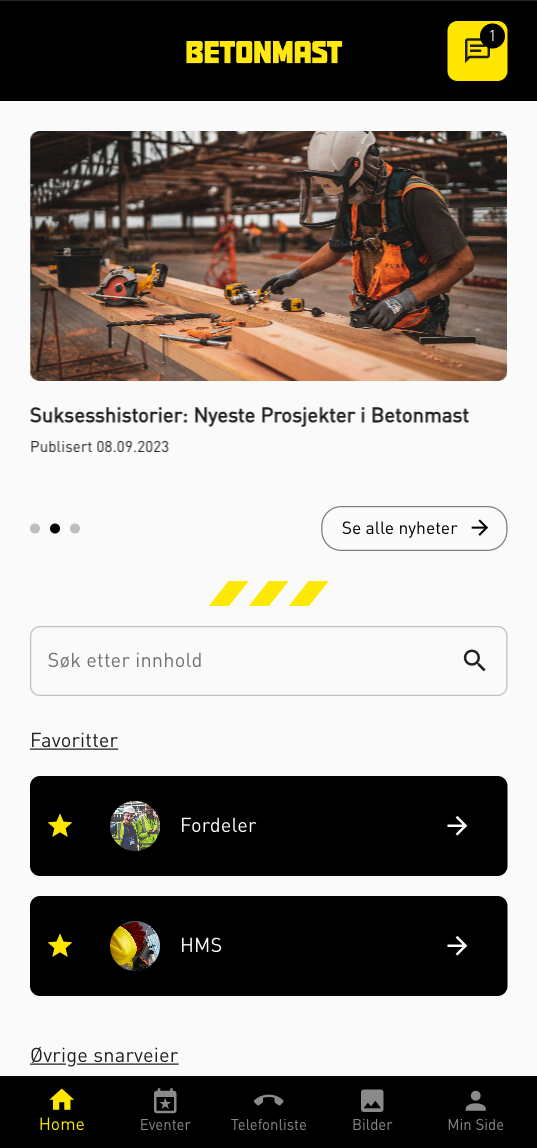Switch to the Min Side tab
The width and height of the screenshot is (537, 1148).
[x=475, y=1111]
